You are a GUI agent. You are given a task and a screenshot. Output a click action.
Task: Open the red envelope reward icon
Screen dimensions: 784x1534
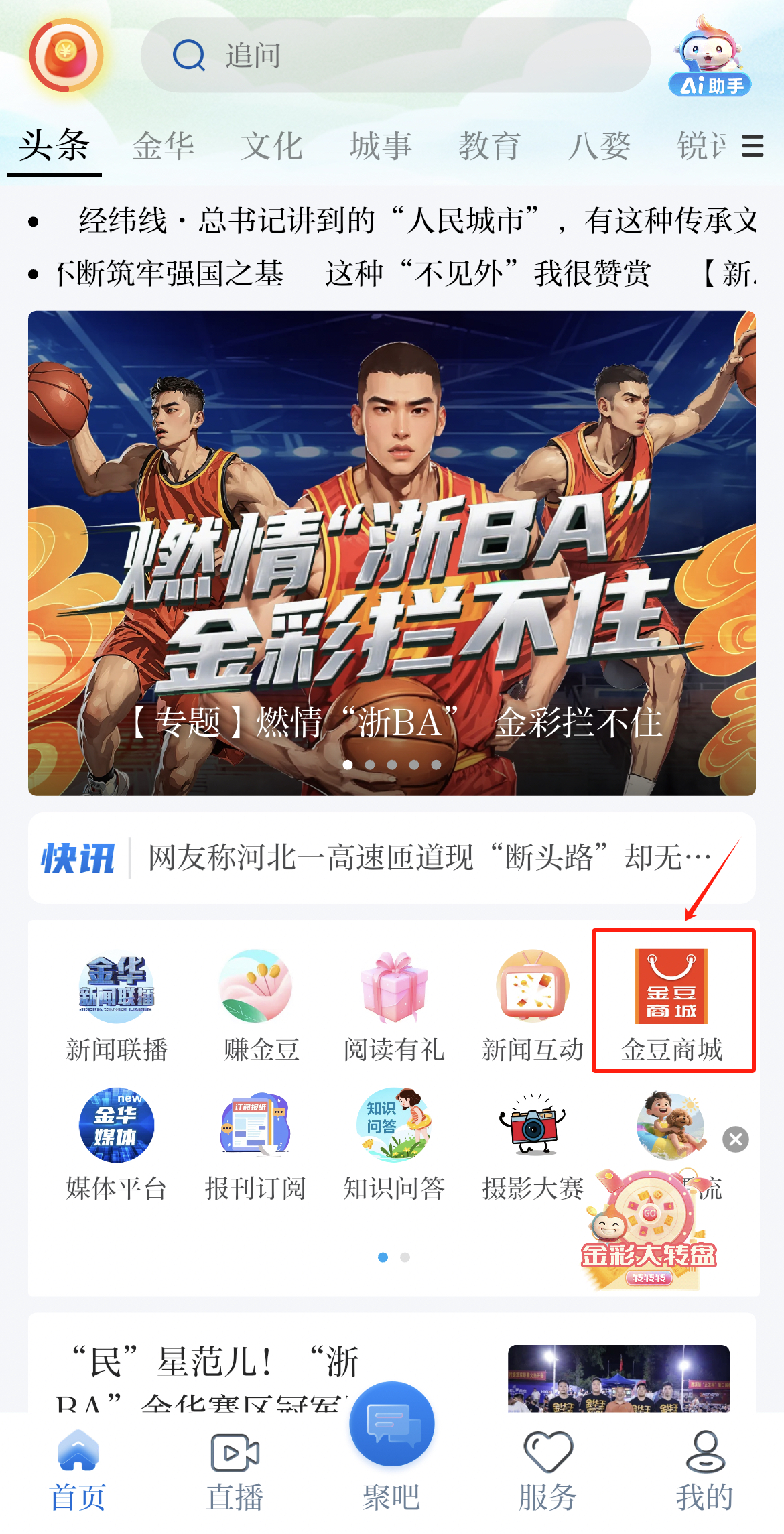click(66, 56)
